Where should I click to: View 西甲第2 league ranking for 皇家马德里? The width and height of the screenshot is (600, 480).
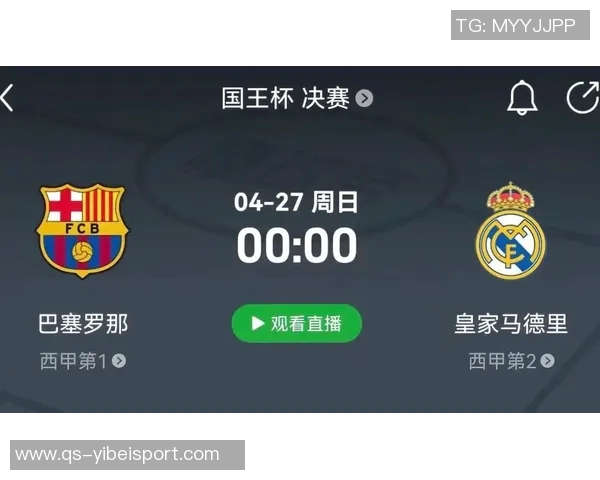pyautogui.click(x=511, y=361)
